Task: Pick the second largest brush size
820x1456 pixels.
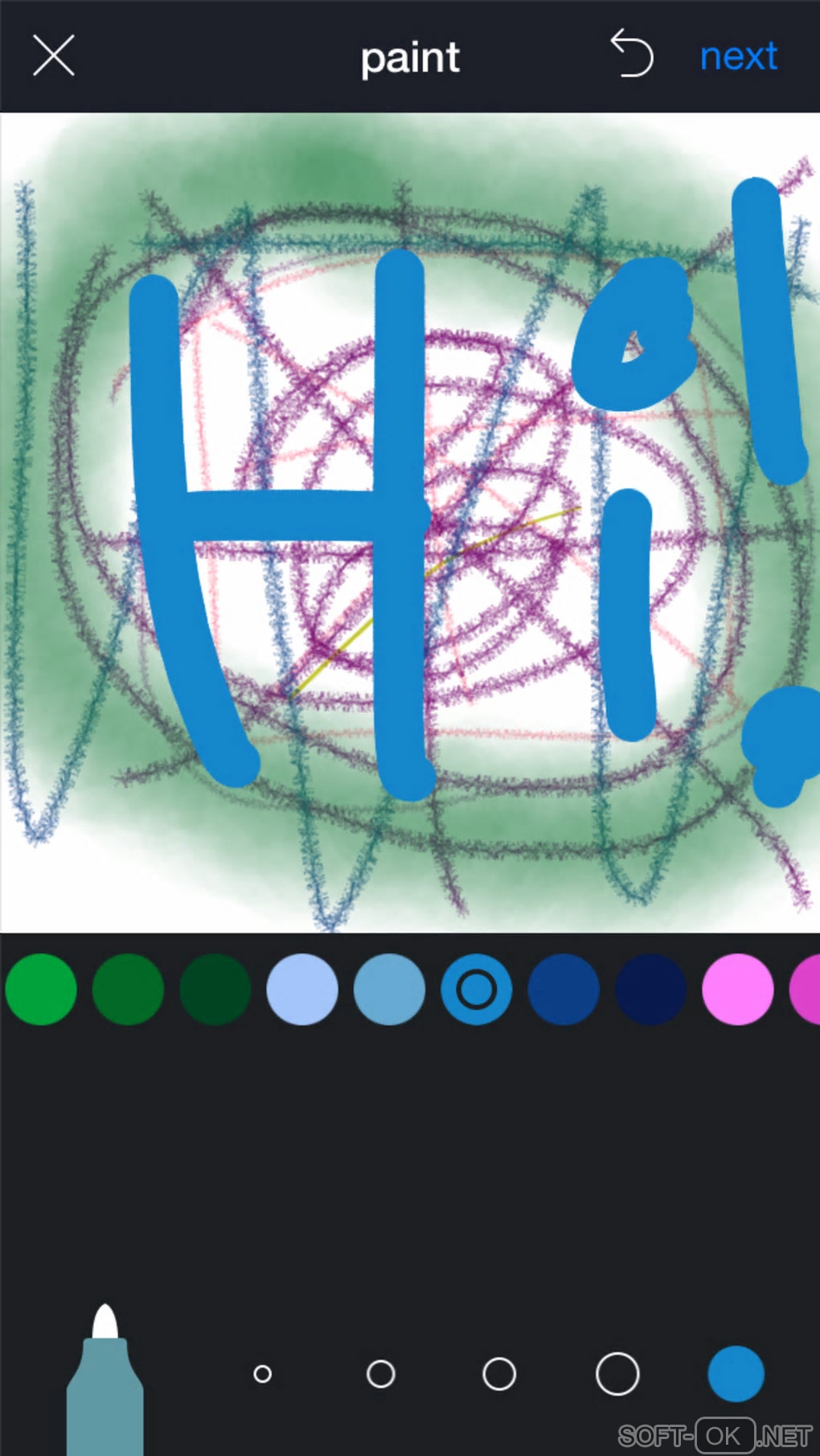Action: 617,1374
